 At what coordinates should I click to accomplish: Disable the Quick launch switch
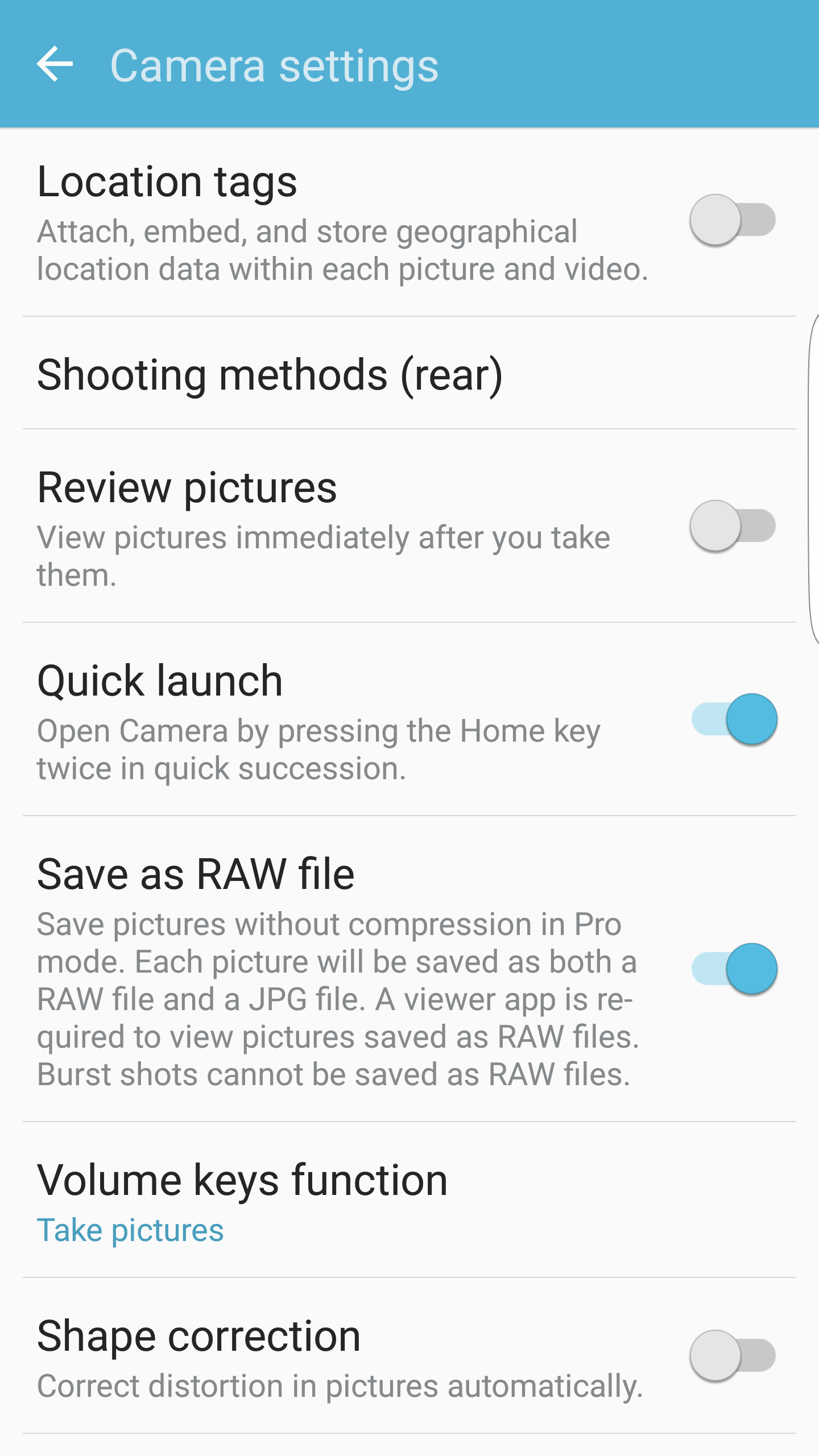point(734,719)
